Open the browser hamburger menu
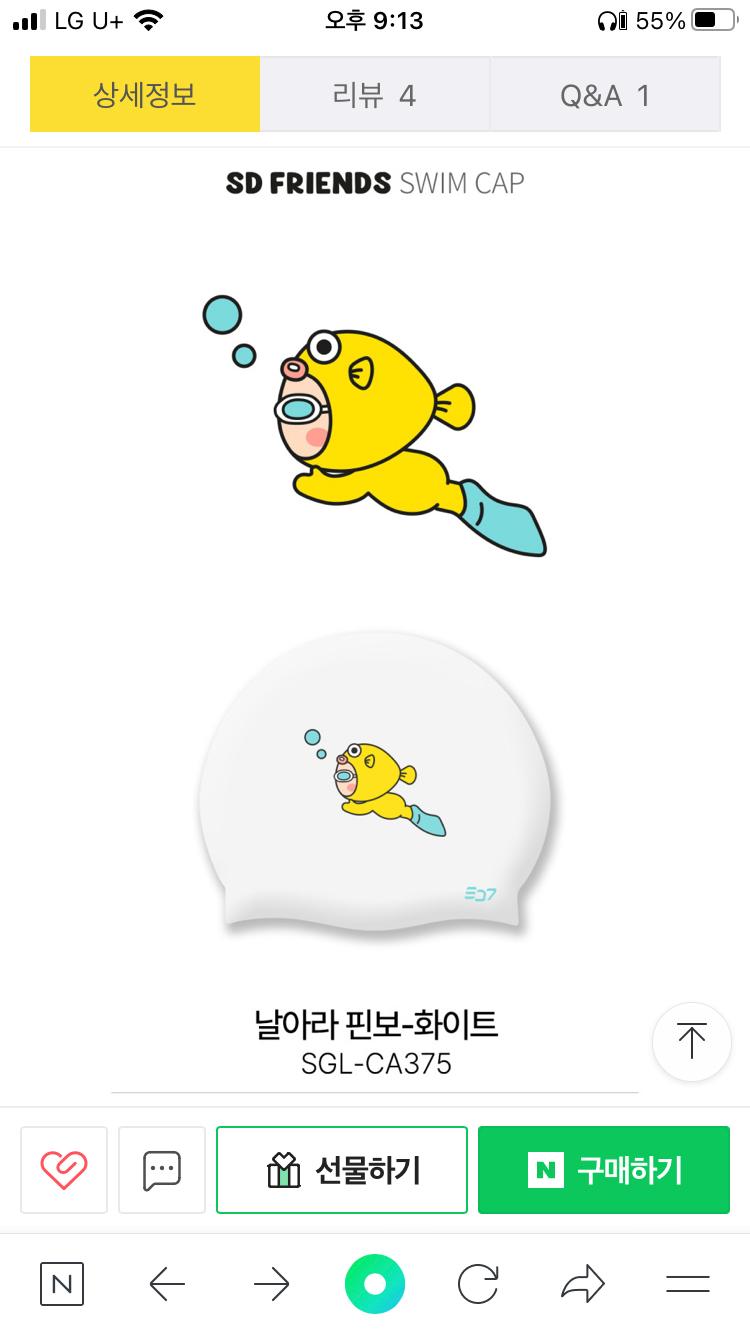Screen dimensions: 750x1334 coord(687,1284)
